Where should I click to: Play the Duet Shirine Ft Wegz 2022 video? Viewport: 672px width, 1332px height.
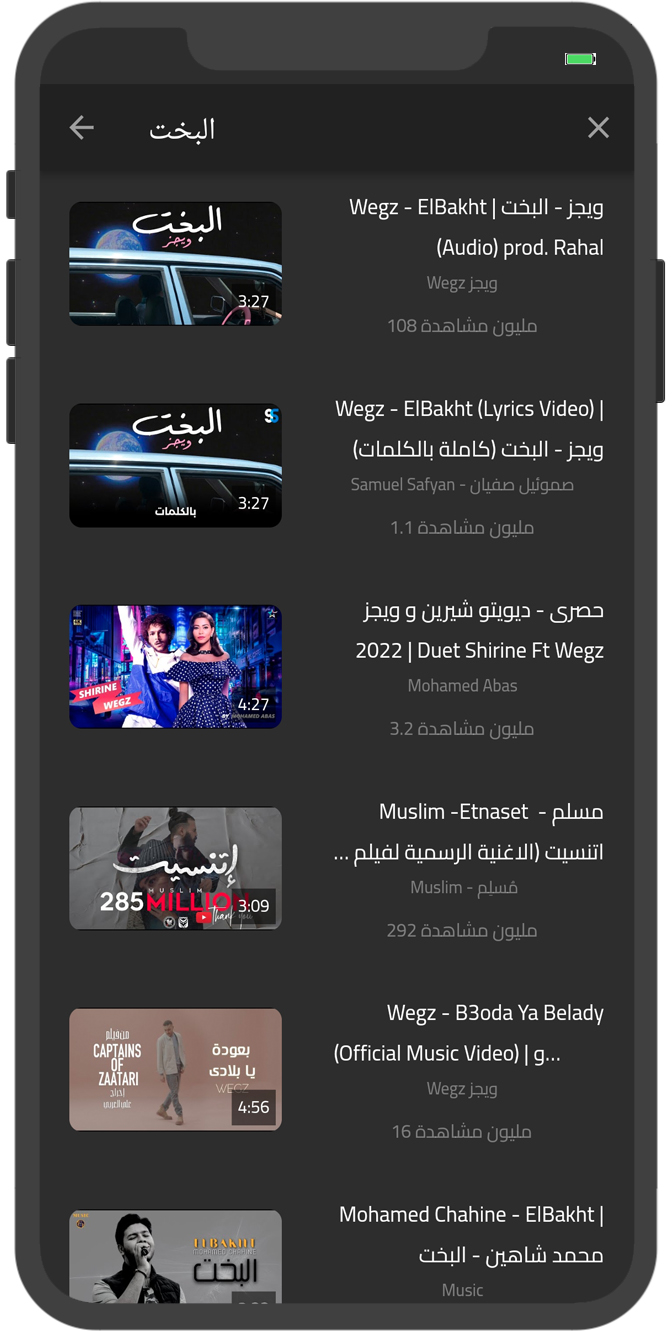[x=175, y=667]
